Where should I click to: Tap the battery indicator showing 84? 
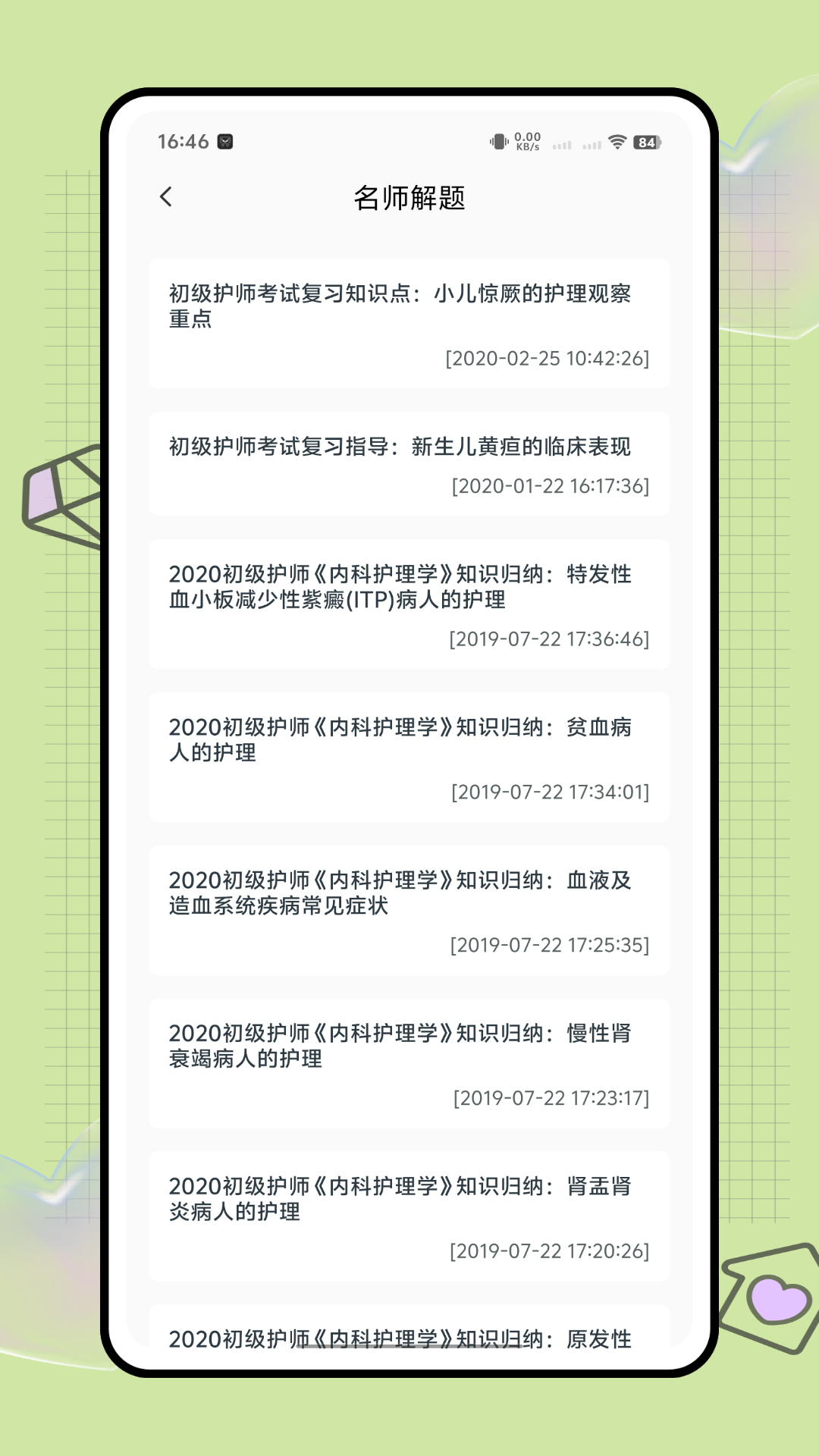[x=647, y=141]
